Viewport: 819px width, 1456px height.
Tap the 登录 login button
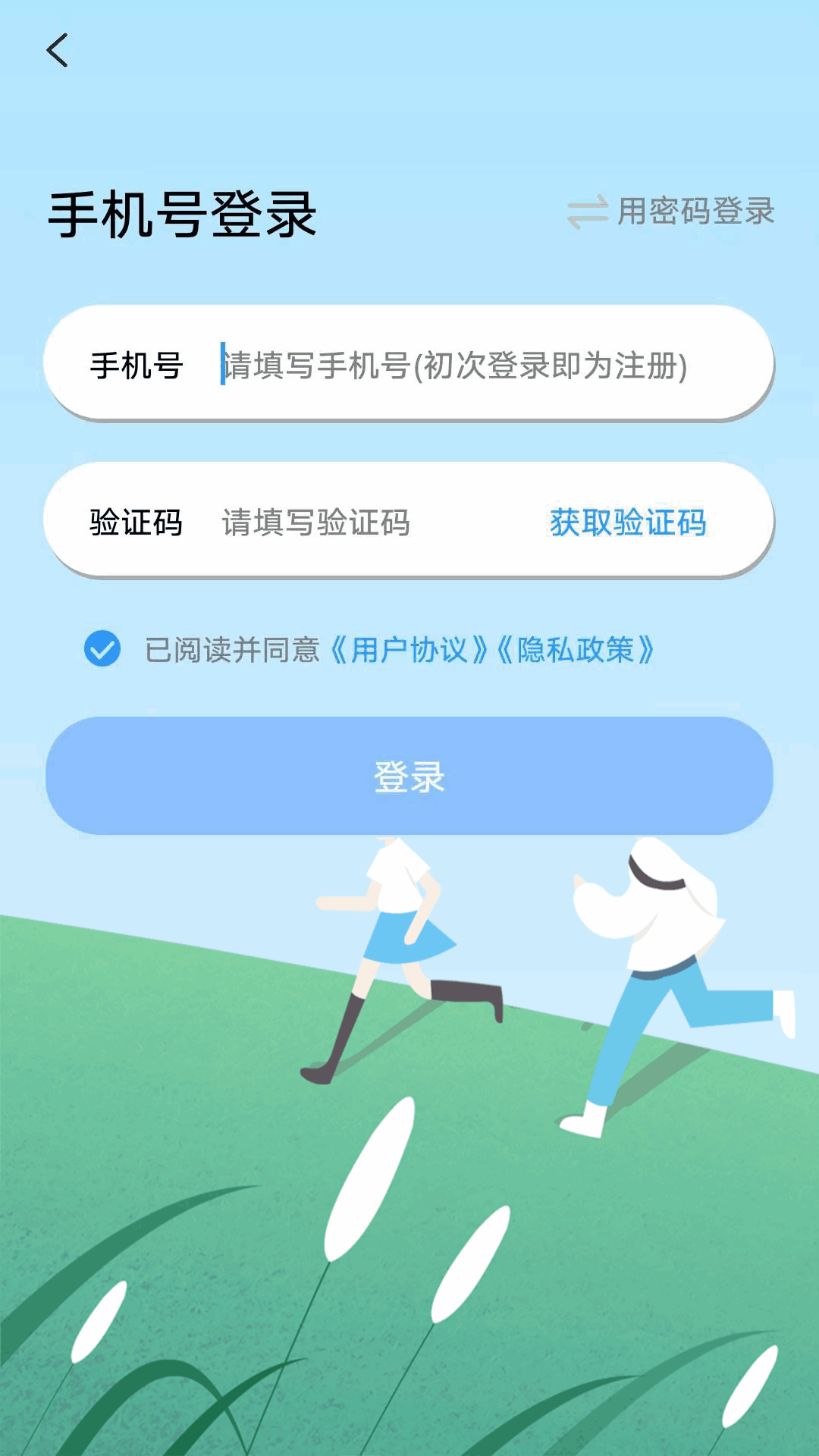click(x=409, y=776)
